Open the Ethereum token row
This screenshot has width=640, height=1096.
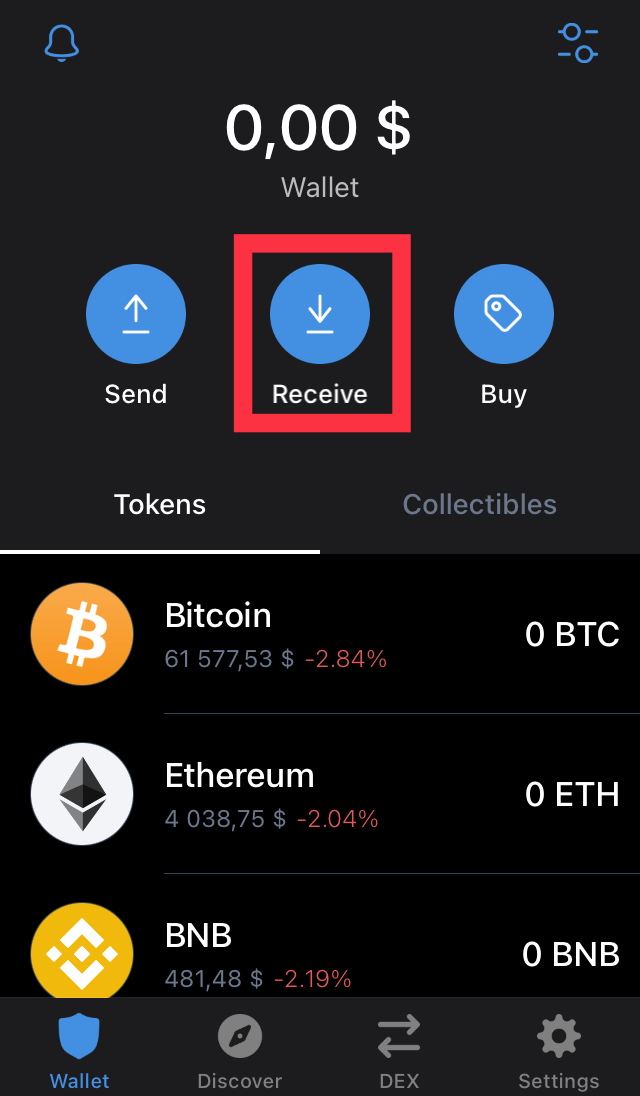pyautogui.click(x=320, y=794)
